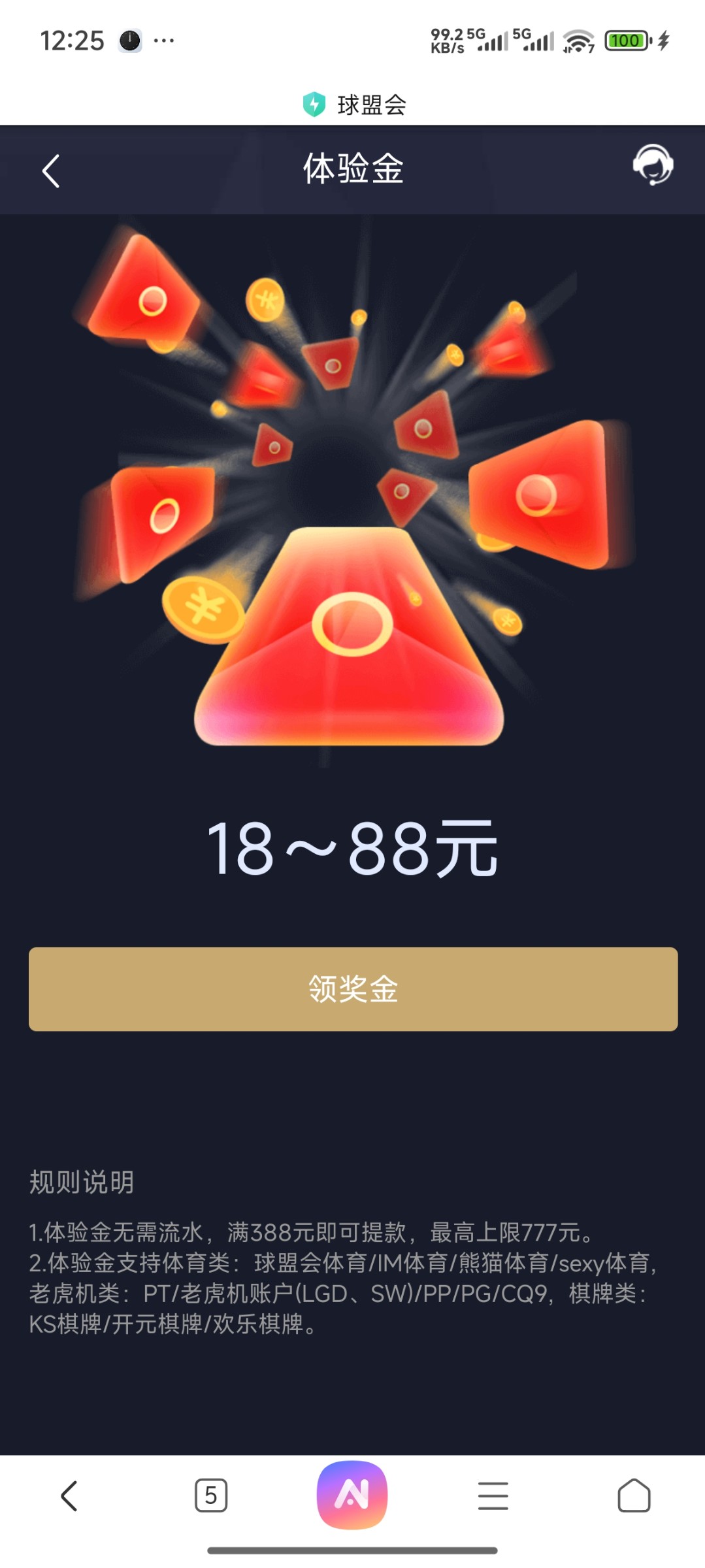Image resolution: width=705 pixels, height=1568 pixels.
Task: Launch the browser AI assistant
Action: point(352,1495)
